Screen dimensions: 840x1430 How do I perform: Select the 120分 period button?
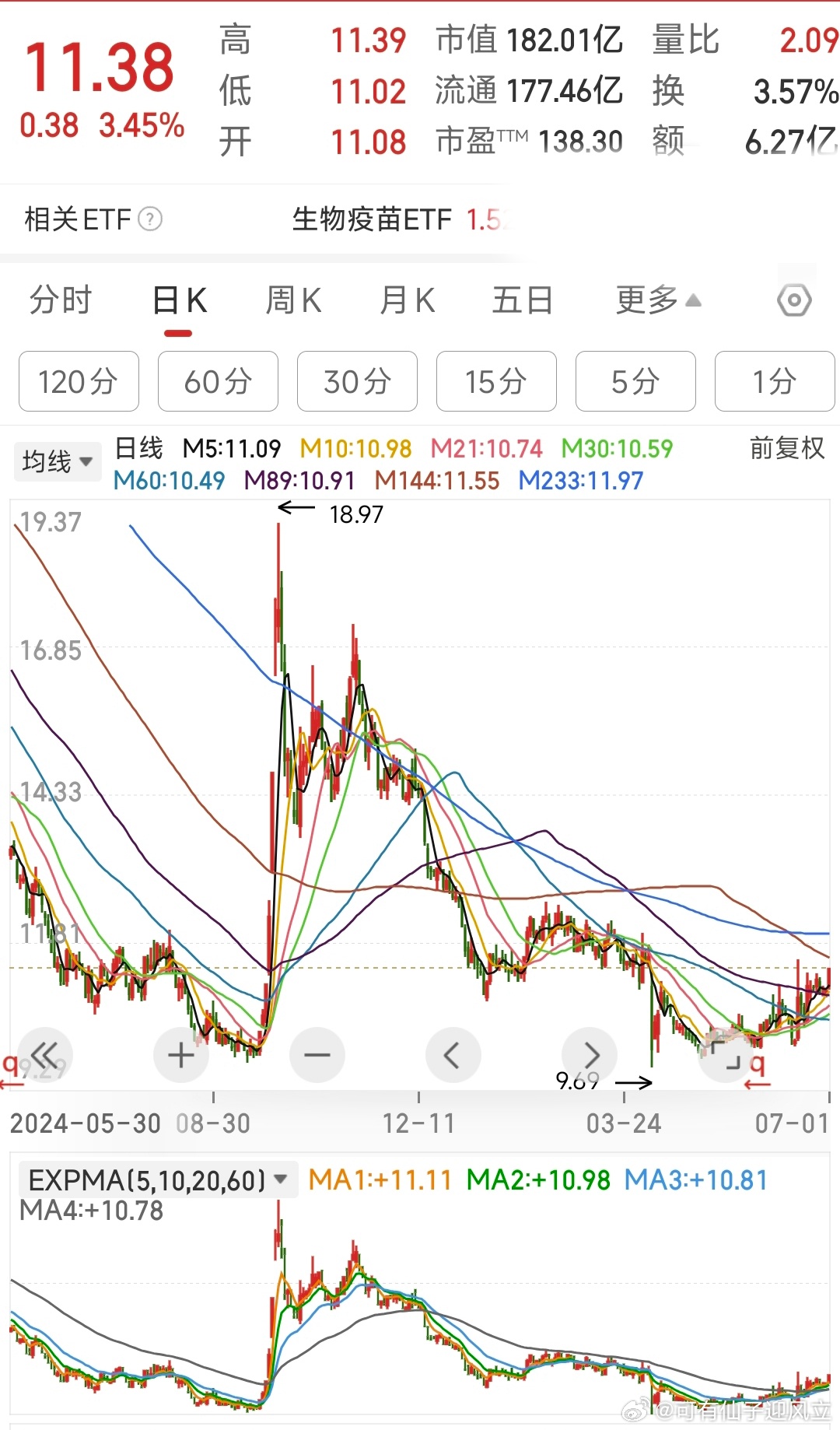pos(79,381)
